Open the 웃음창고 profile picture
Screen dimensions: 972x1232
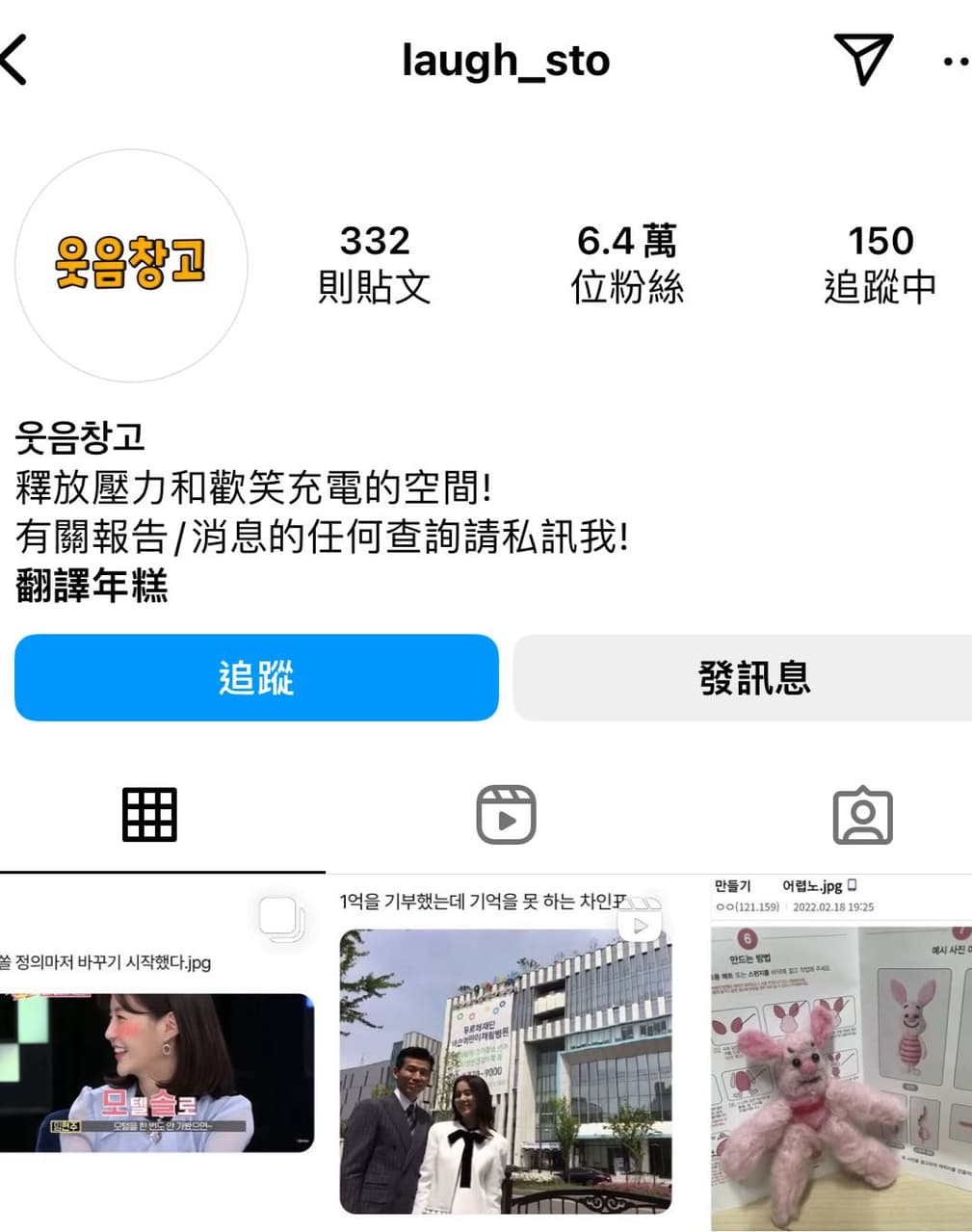[x=131, y=265]
